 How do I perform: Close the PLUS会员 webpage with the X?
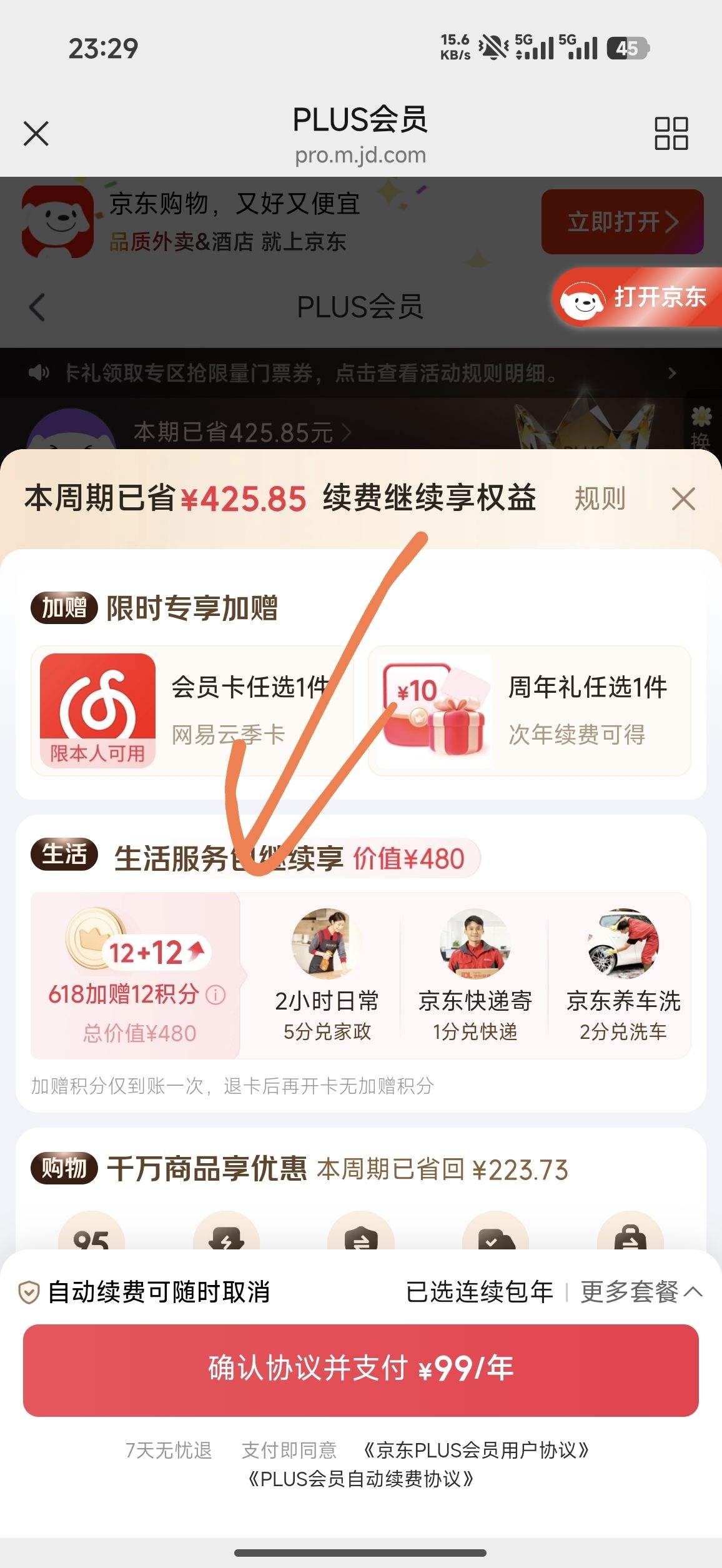(36, 134)
